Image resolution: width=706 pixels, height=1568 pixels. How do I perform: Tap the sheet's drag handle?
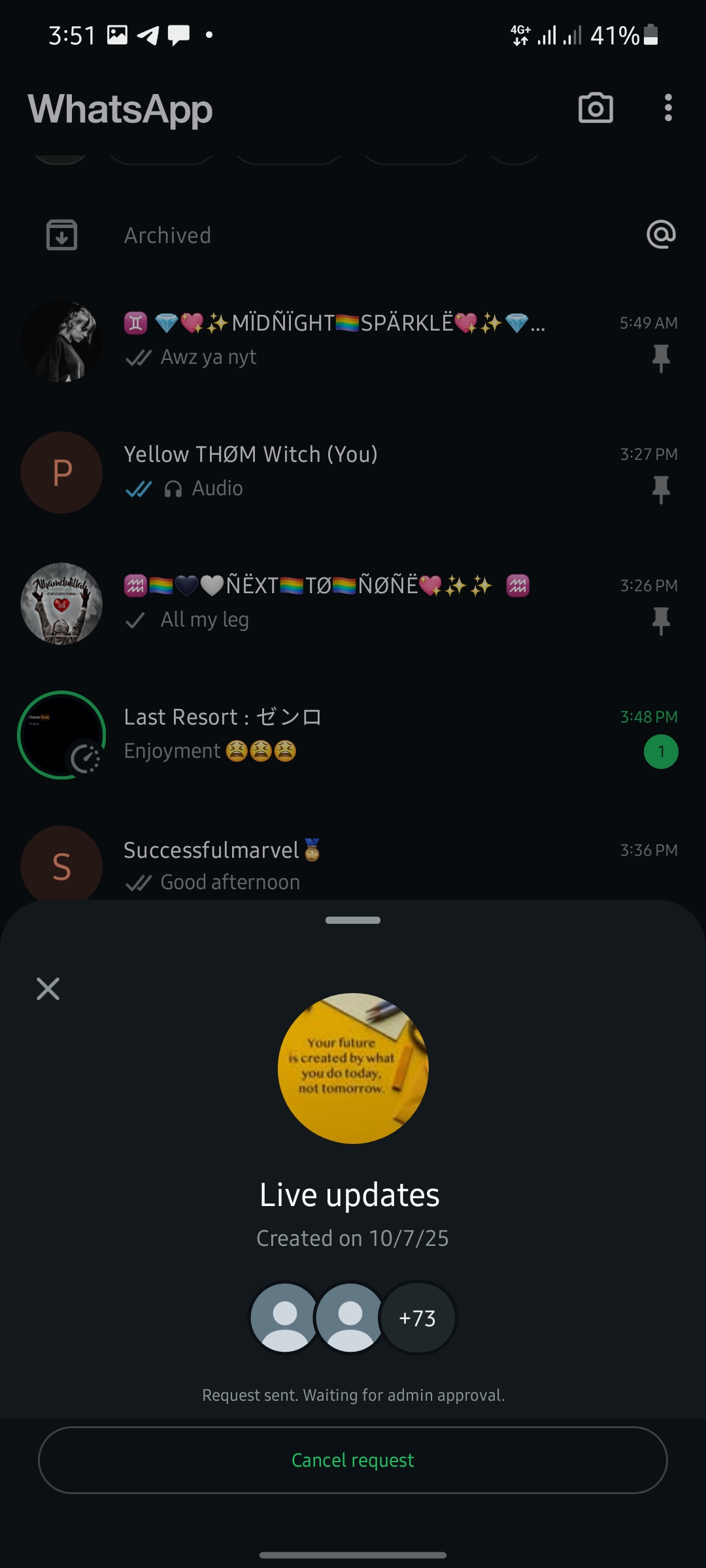pyautogui.click(x=353, y=920)
